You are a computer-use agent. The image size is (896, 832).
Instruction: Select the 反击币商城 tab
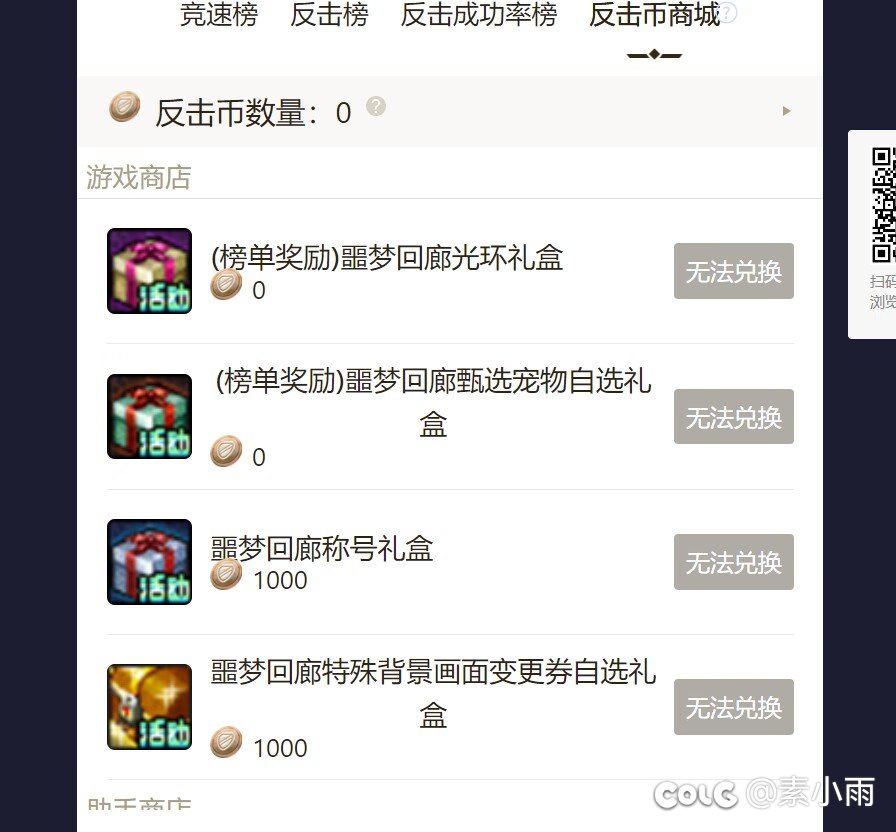click(x=654, y=15)
